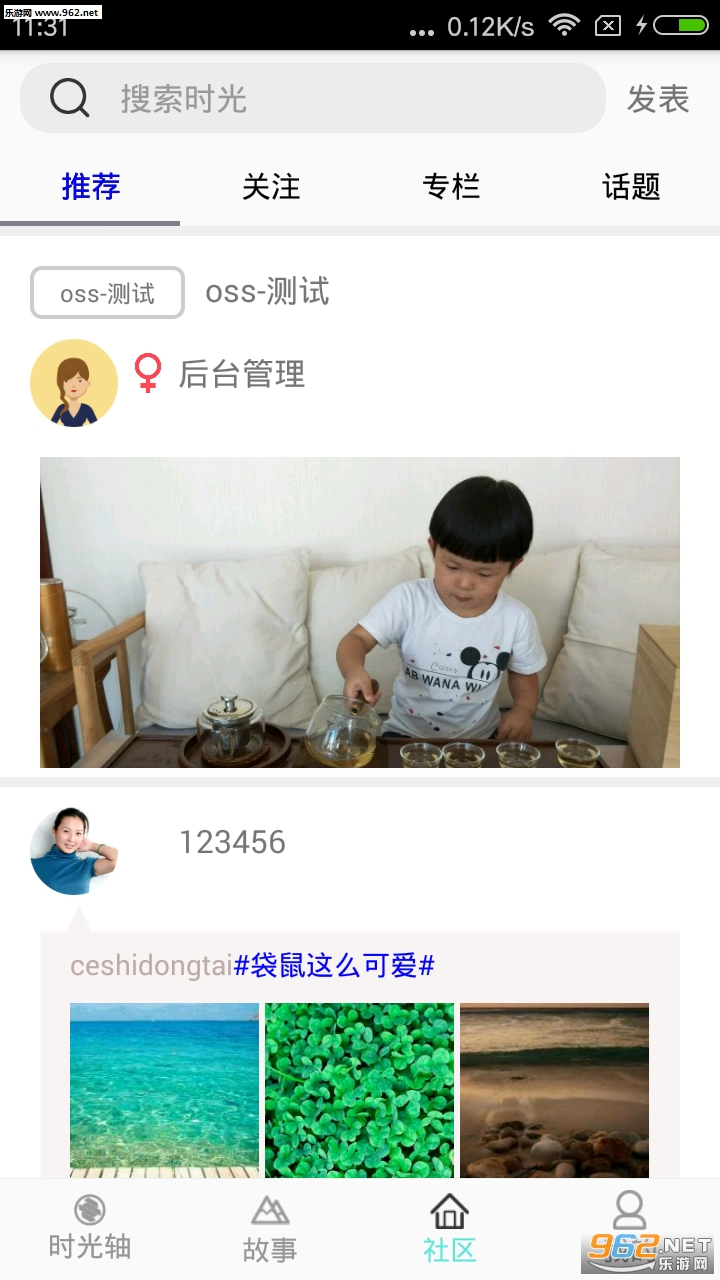
Task: Go to the 故事 tab
Action: click(270, 1228)
